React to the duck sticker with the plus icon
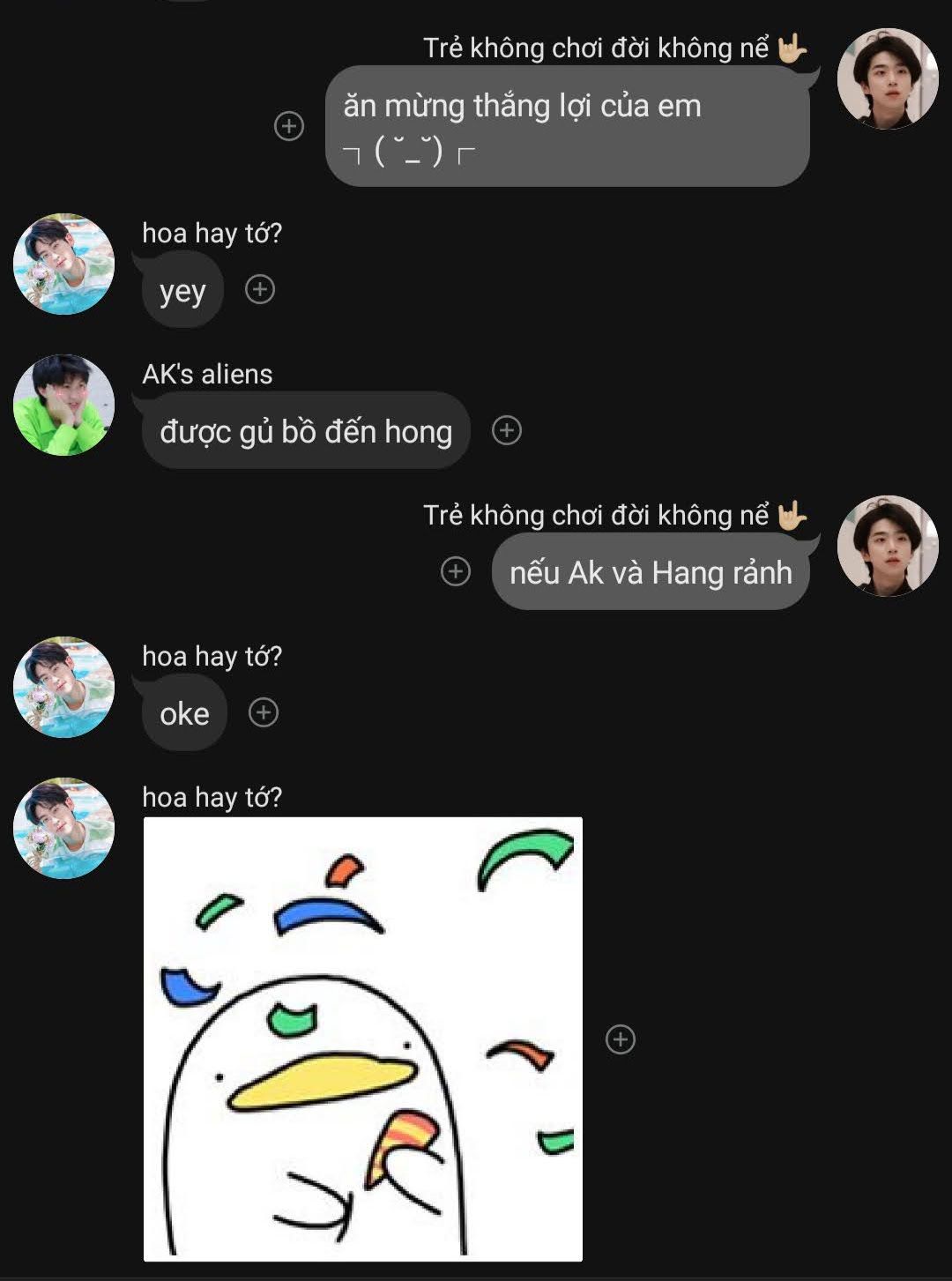 (x=621, y=1039)
